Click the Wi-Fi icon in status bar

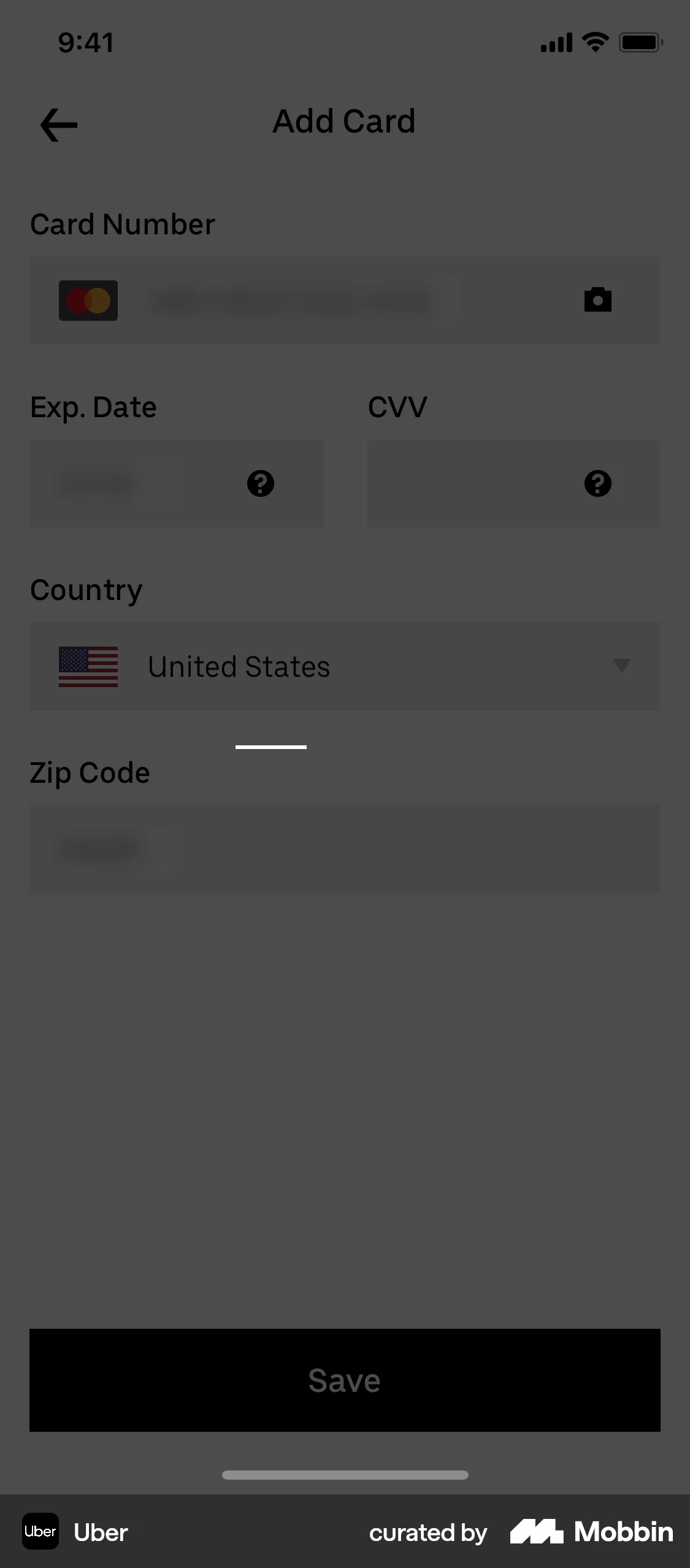pyautogui.click(x=594, y=42)
